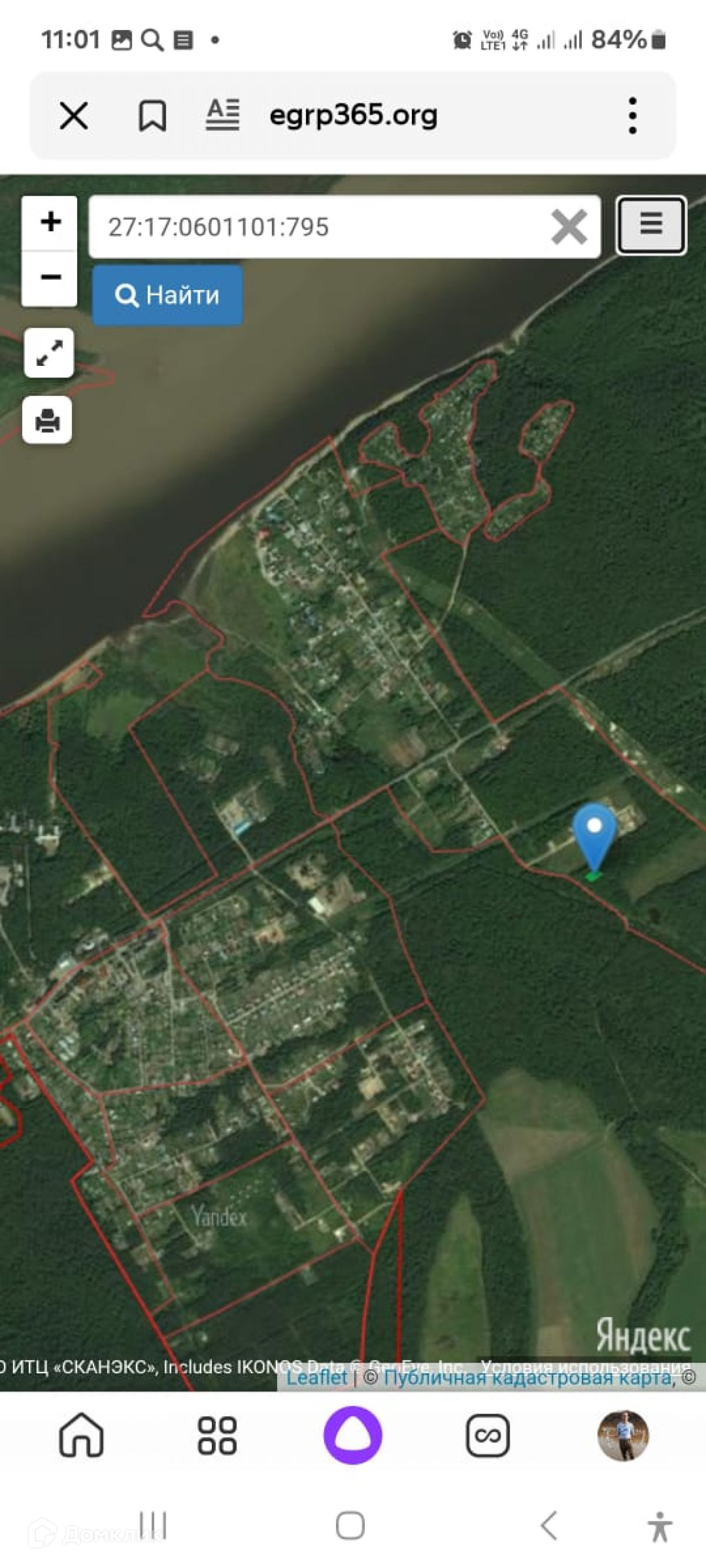The height and width of the screenshot is (1568, 706).
Task: Zoom in on the map
Action: [50, 222]
